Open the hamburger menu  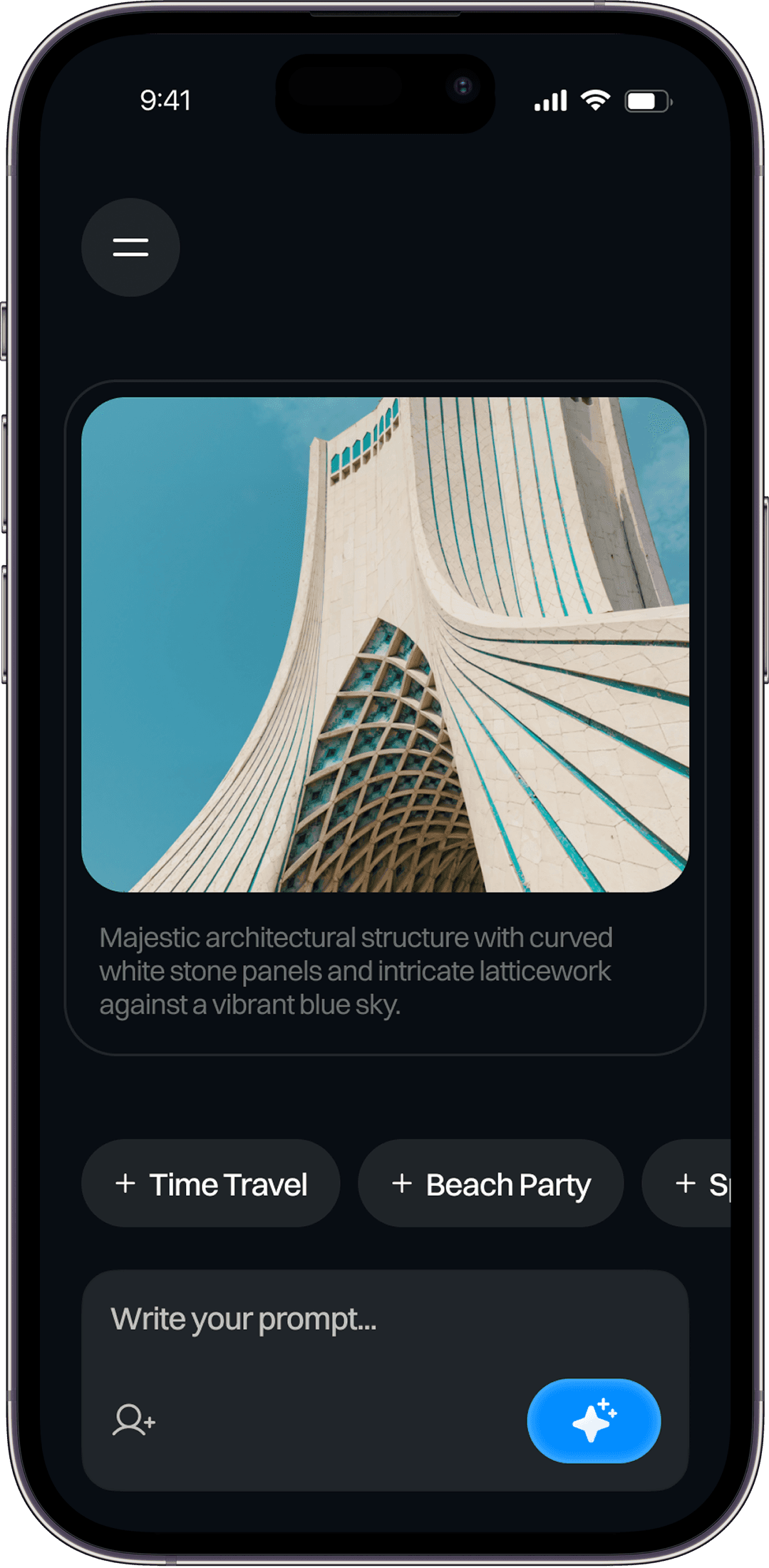click(130, 247)
